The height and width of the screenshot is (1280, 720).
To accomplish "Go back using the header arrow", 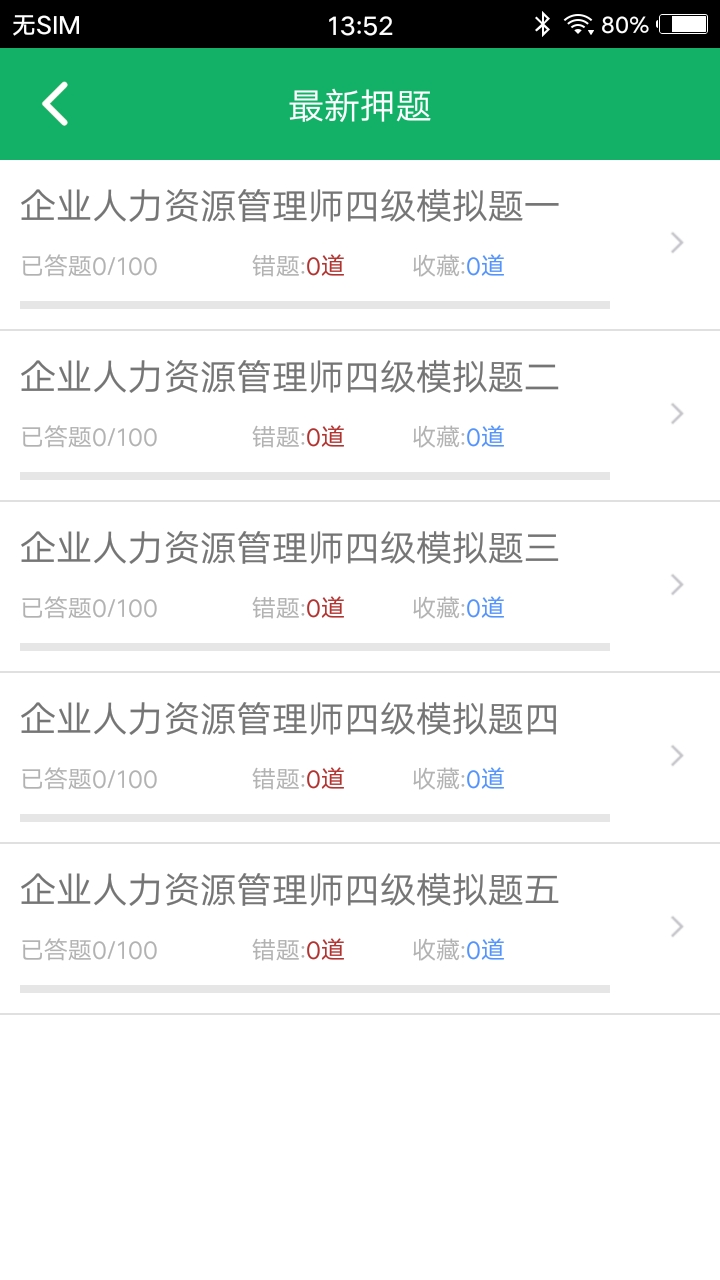I will point(55,104).
